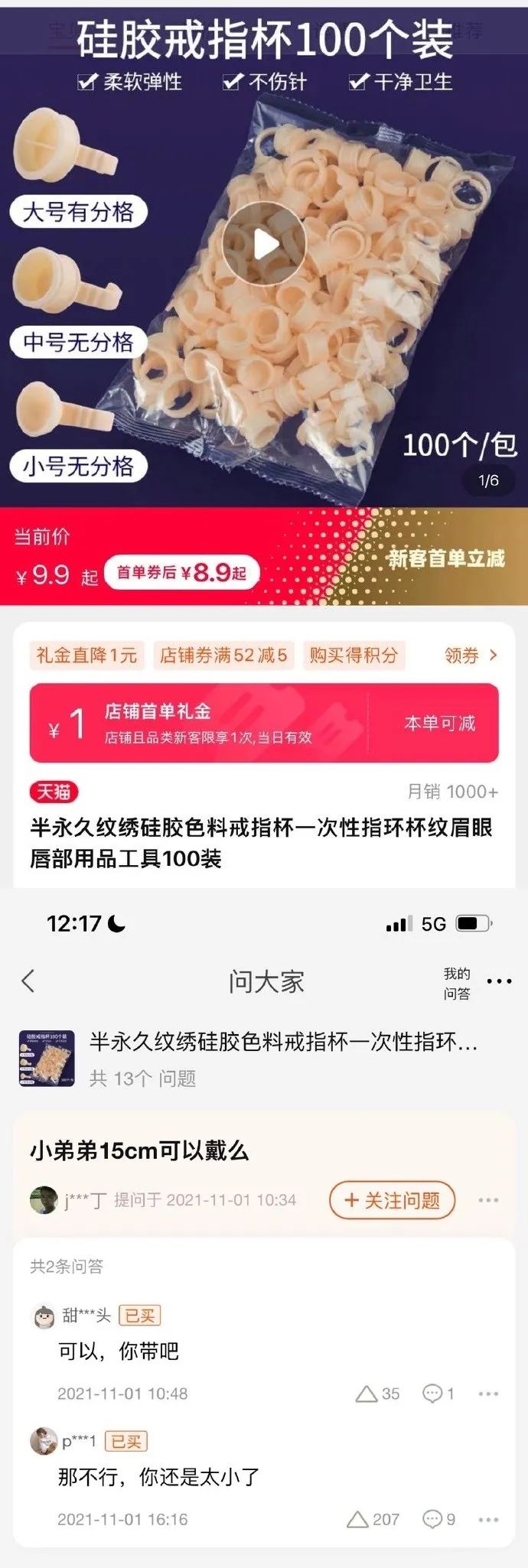Open the top-right overflow menu
The image size is (528, 1568).
click(499, 981)
